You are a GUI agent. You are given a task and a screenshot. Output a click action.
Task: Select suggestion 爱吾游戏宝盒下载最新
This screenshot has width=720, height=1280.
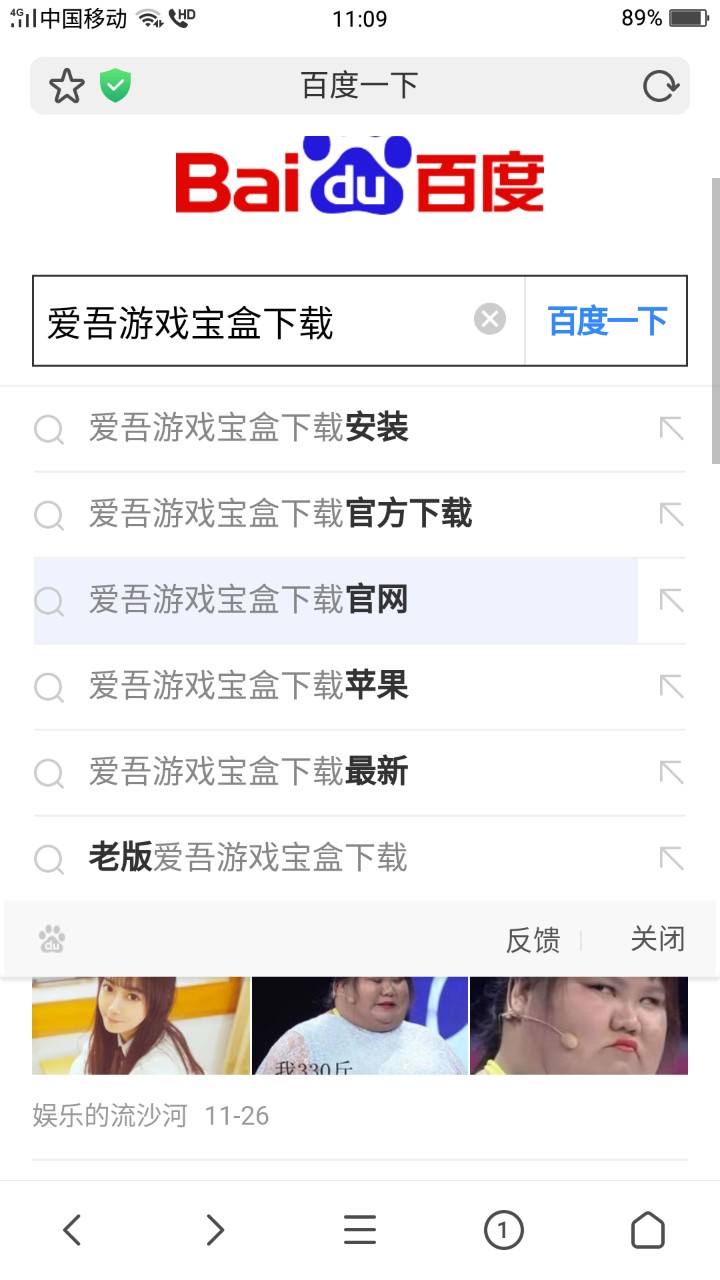point(248,773)
